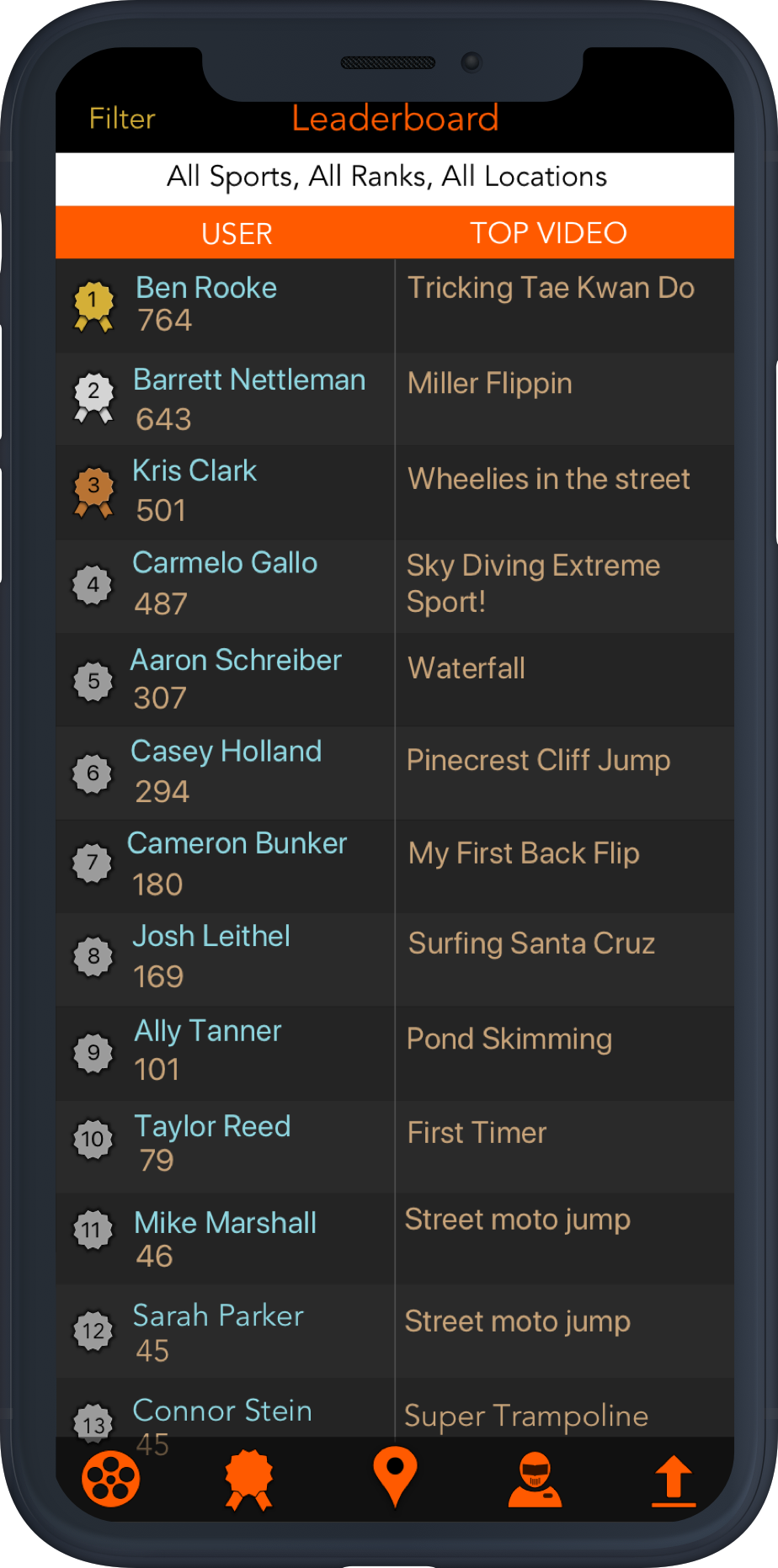Open the Filter options
The image size is (778, 1568).
122,119
